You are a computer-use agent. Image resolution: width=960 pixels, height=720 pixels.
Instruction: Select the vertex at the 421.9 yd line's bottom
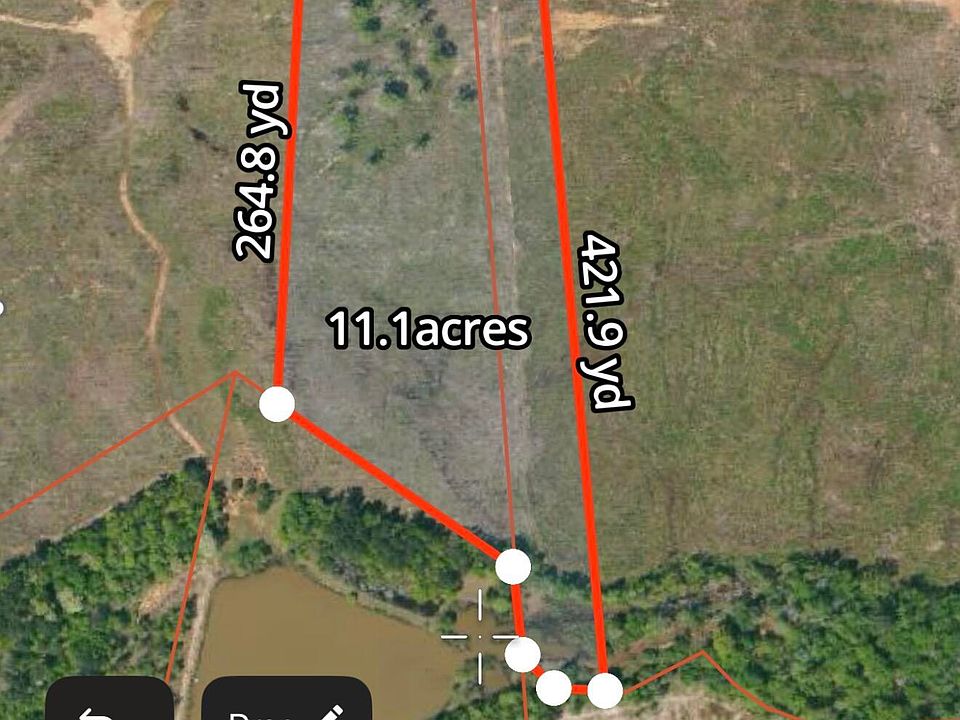coord(604,690)
